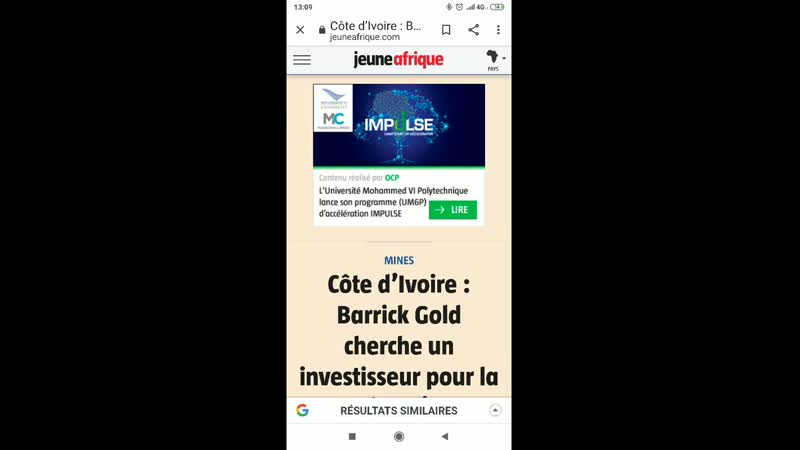Open the MINES category link
Image resolution: width=800 pixels, height=450 pixels.
click(399, 261)
